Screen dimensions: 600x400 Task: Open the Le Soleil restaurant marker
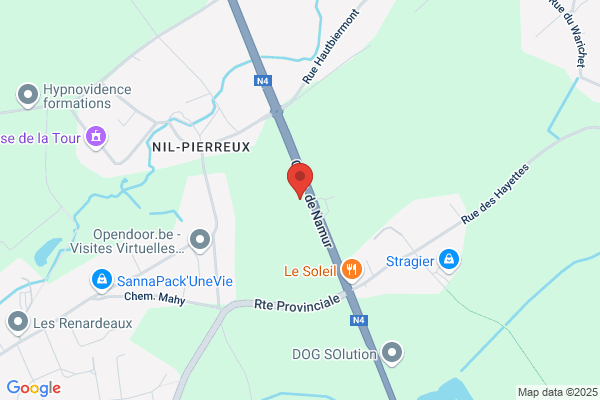(352, 270)
